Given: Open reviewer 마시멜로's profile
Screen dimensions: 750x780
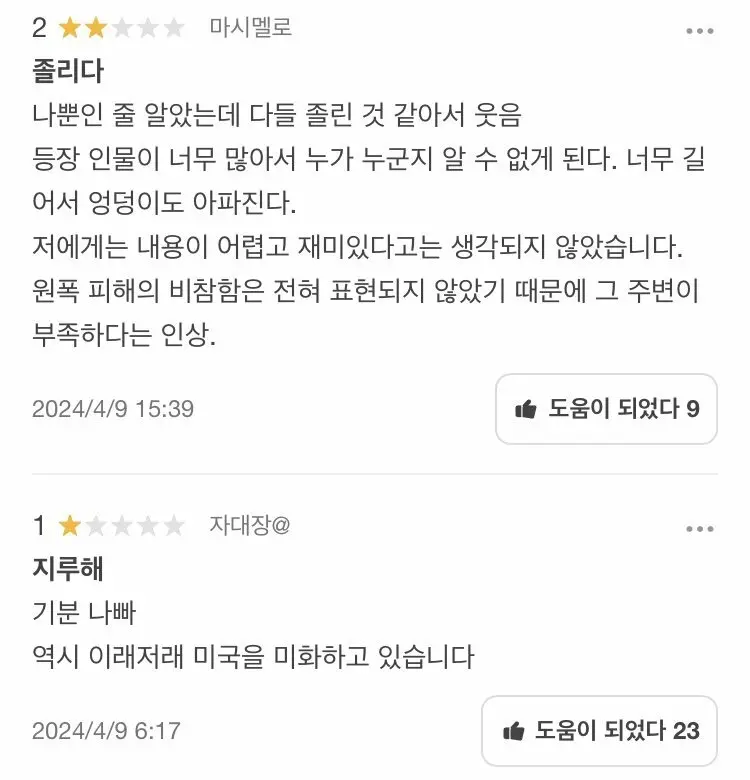Looking at the screenshot, I should pyautogui.click(x=250, y=28).
